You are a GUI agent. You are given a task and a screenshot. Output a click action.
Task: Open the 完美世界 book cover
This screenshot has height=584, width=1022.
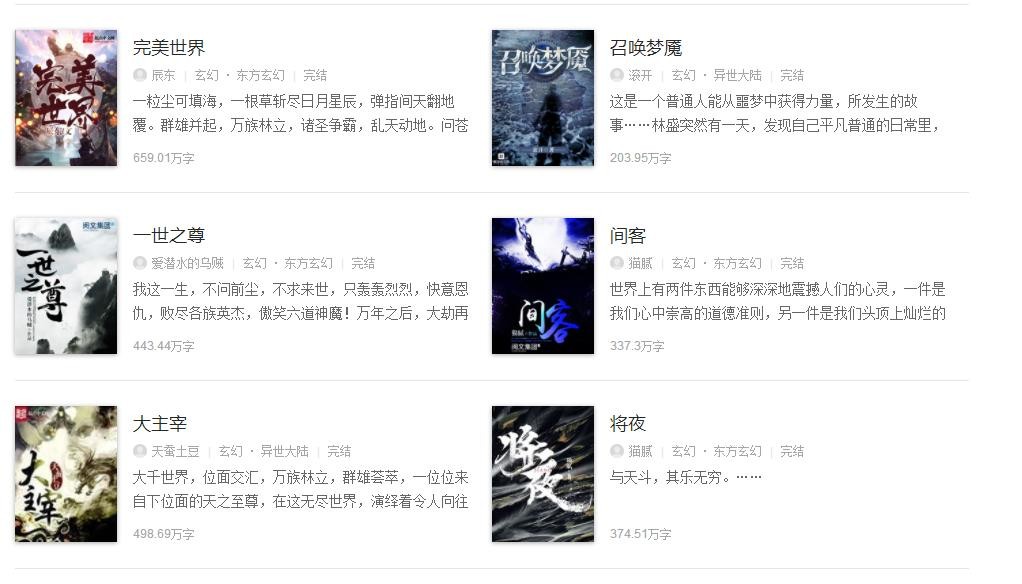click(66, 98)
